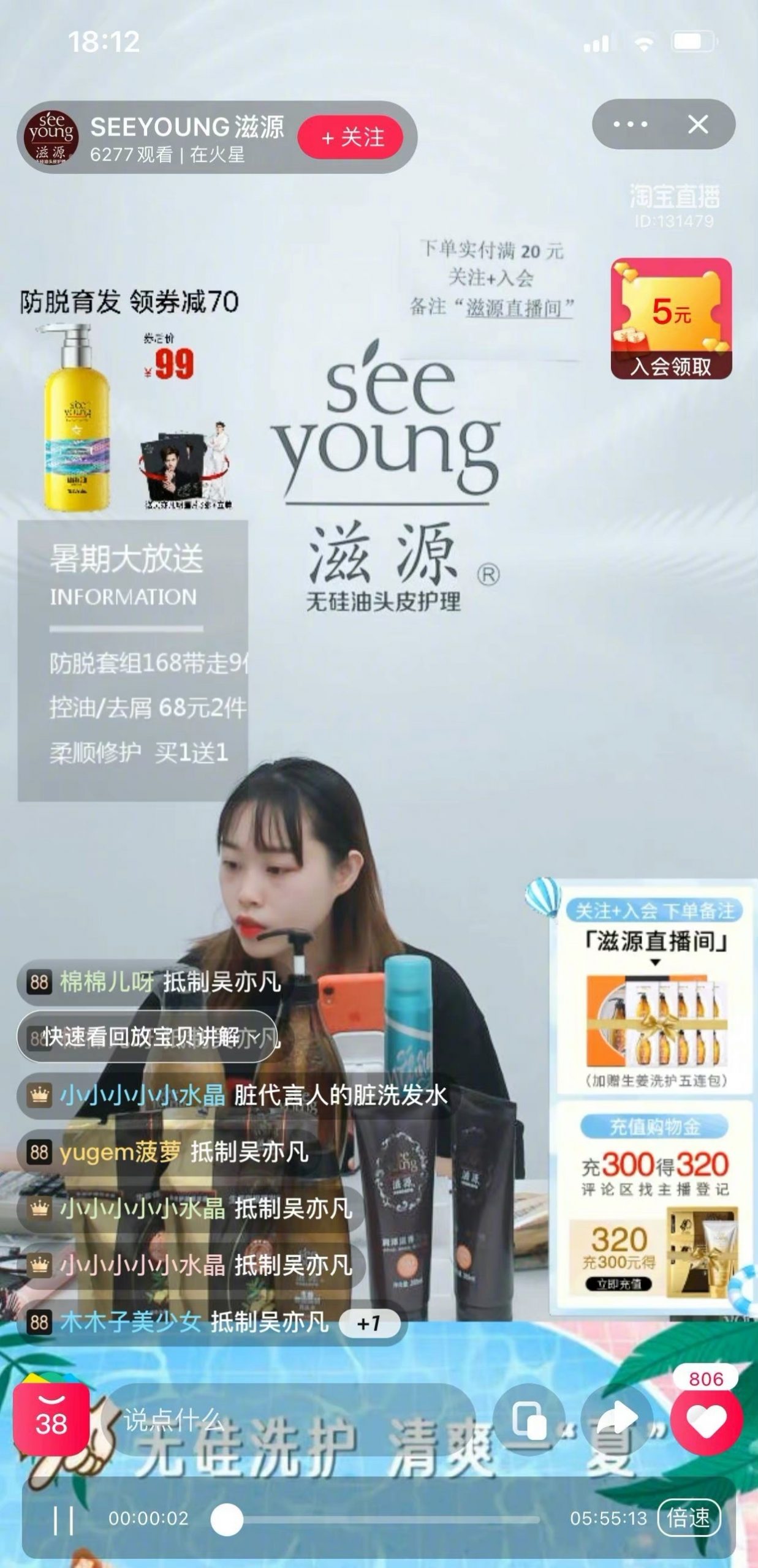Image resolution: width=758 pixels, height=1568 pixels.
Task: Tap the replay progress slider knob
Action: (x=227, y=1519)
